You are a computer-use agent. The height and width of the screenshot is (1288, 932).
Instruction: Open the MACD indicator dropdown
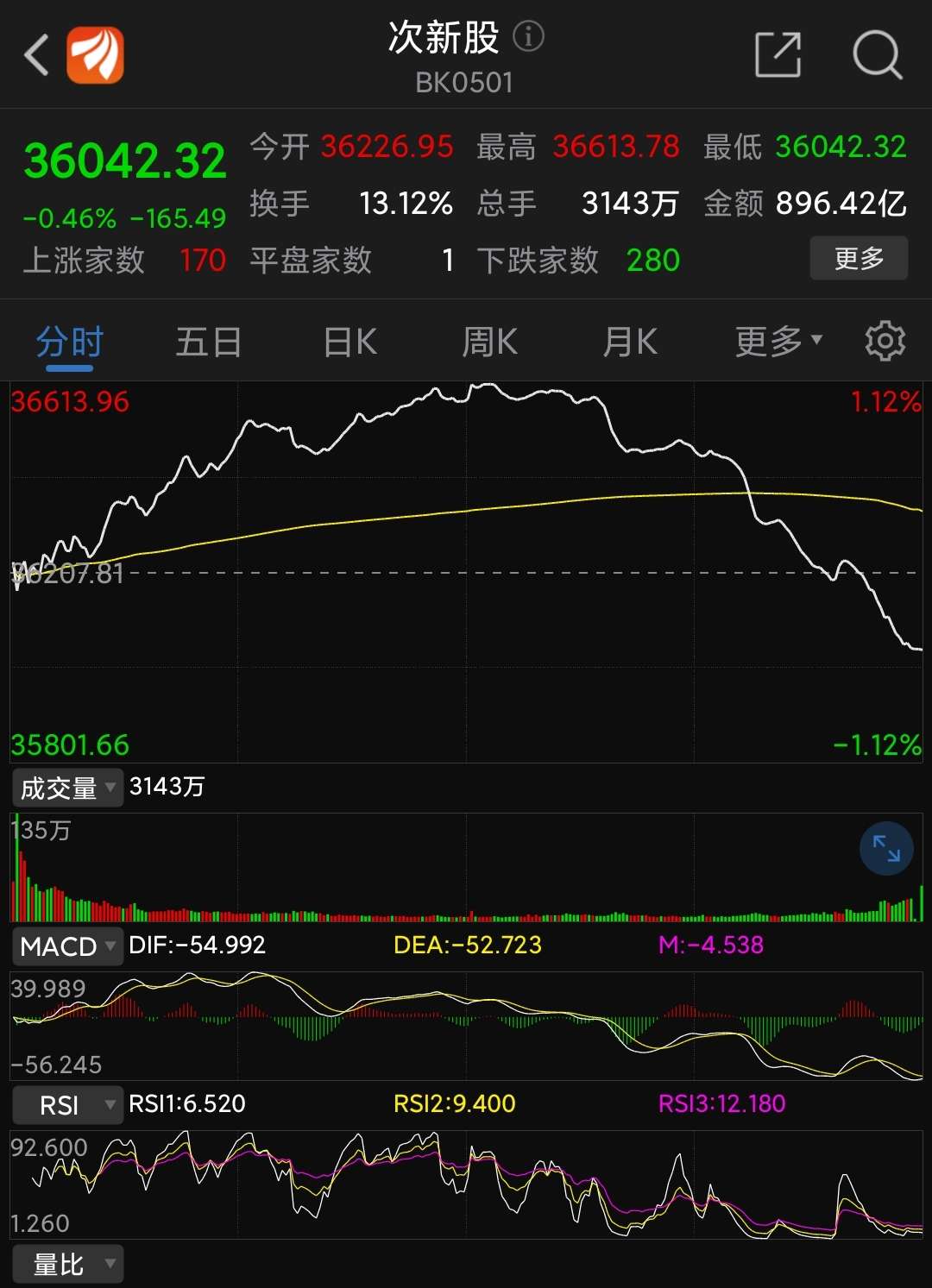(x=67, y=946)
